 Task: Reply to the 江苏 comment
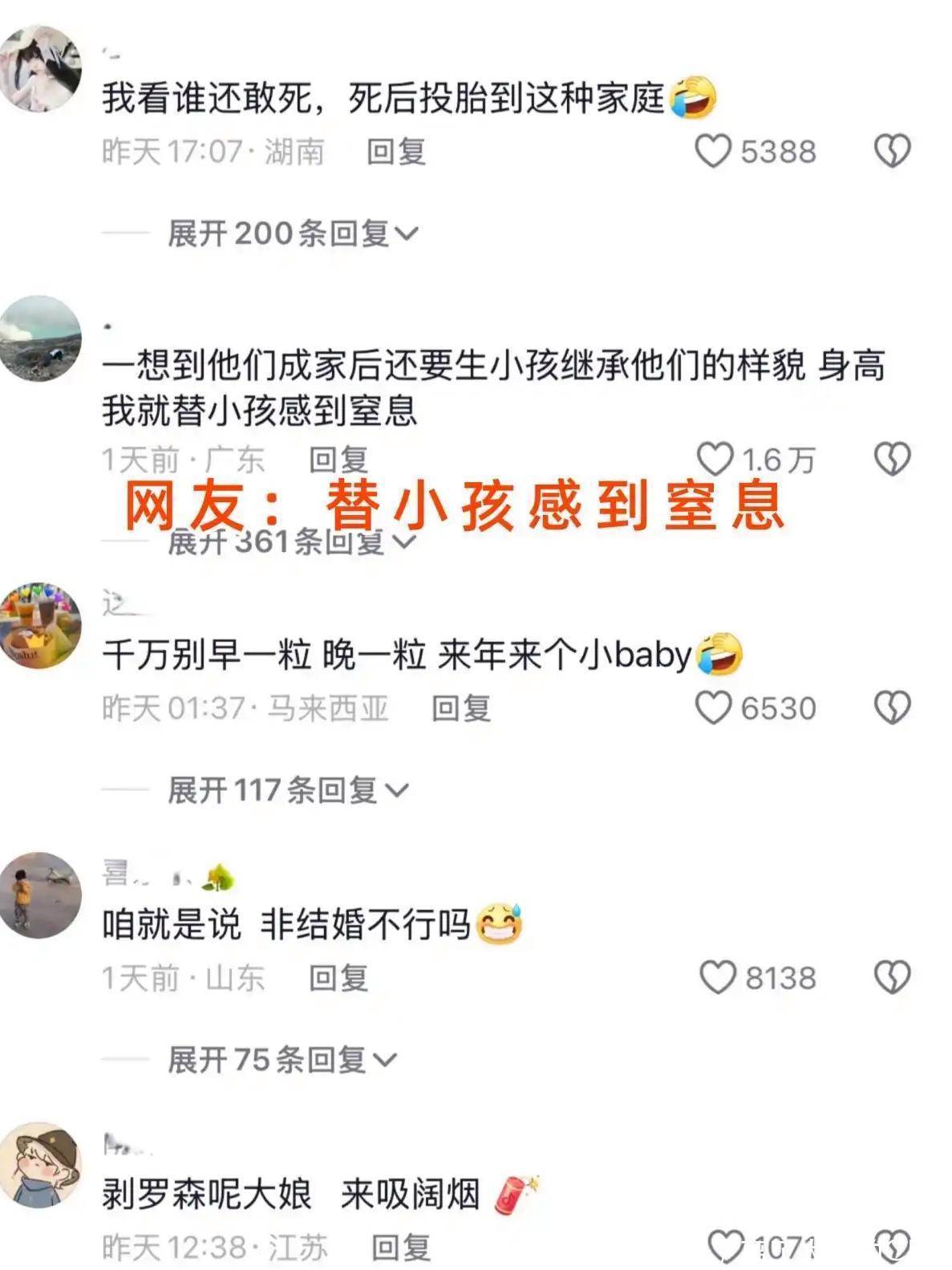[400, 1248]
